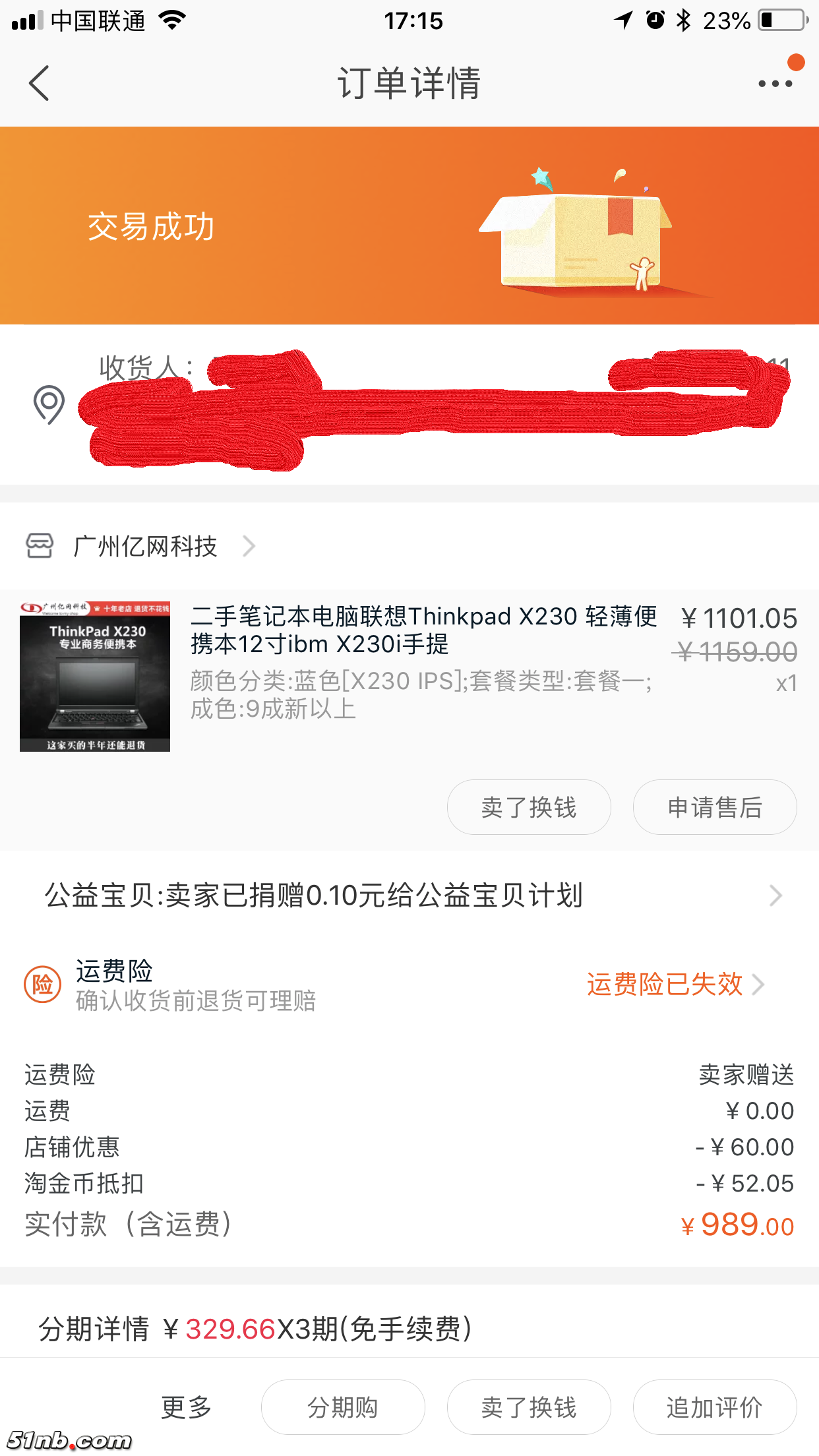Tap 卖了换钱 beside 申请售后
This screenshot has height=1456, width=819.
tap(528, 807)
